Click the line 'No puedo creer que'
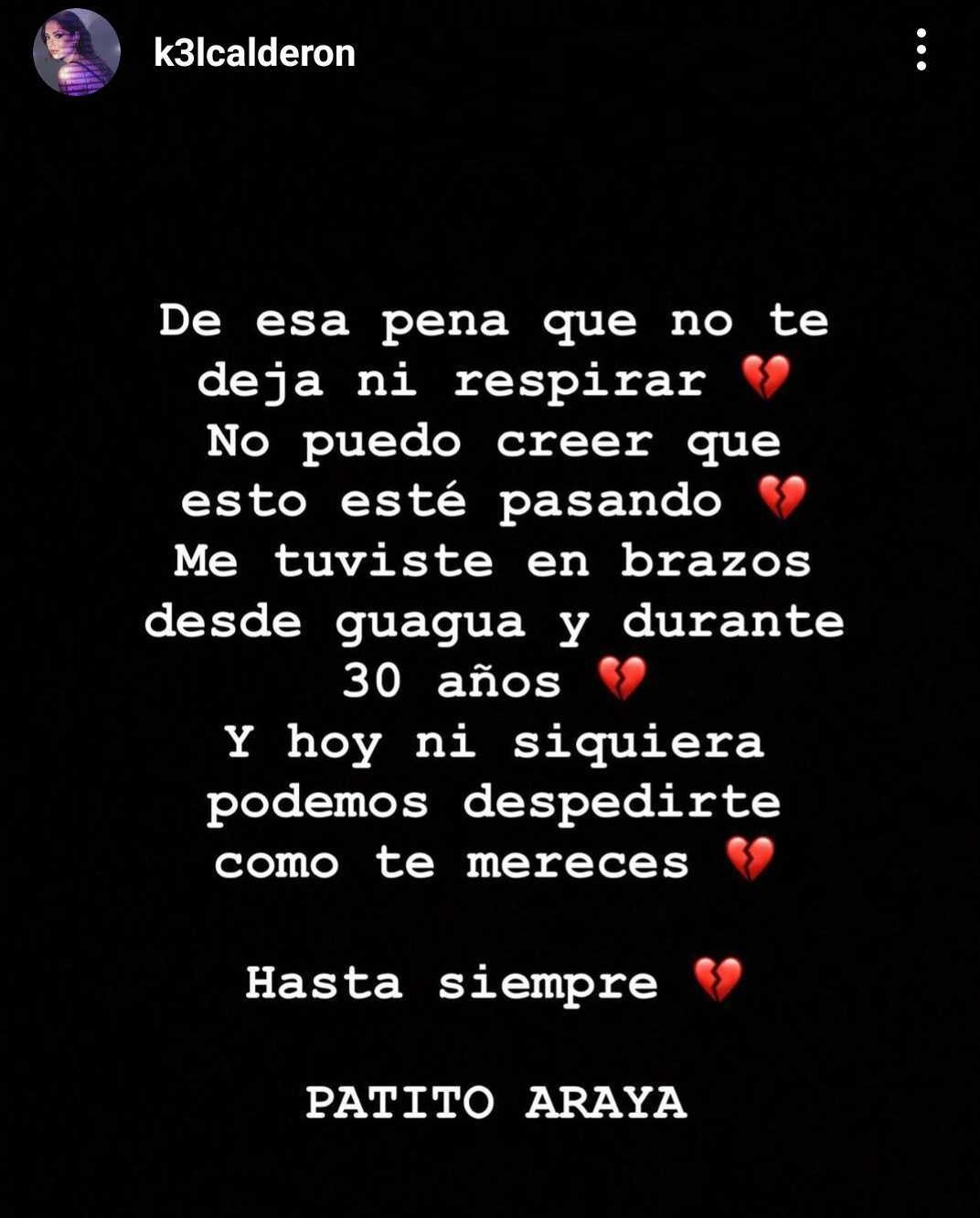980x1218 pixels. point(494,441)
